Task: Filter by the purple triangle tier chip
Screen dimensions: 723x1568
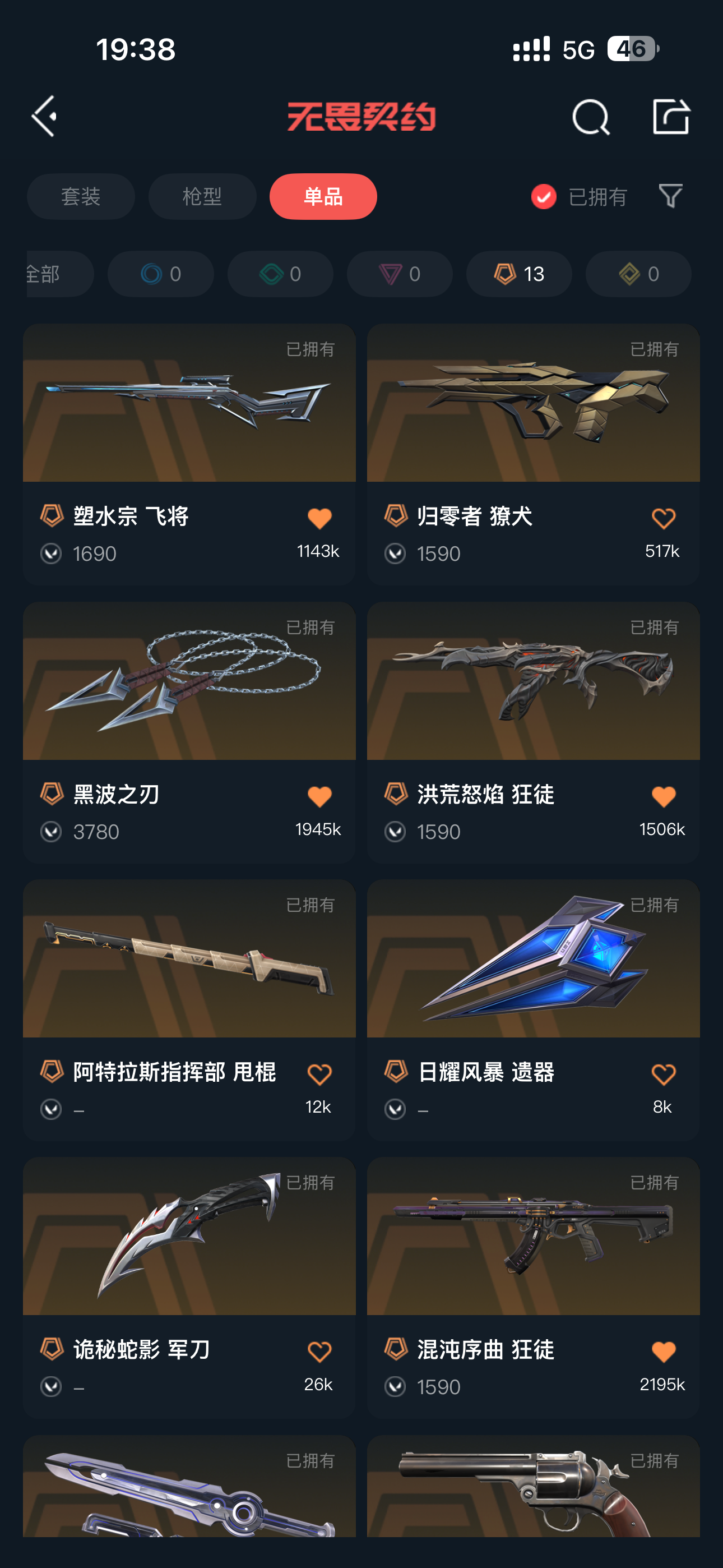Action: click(x=399, y=274)
